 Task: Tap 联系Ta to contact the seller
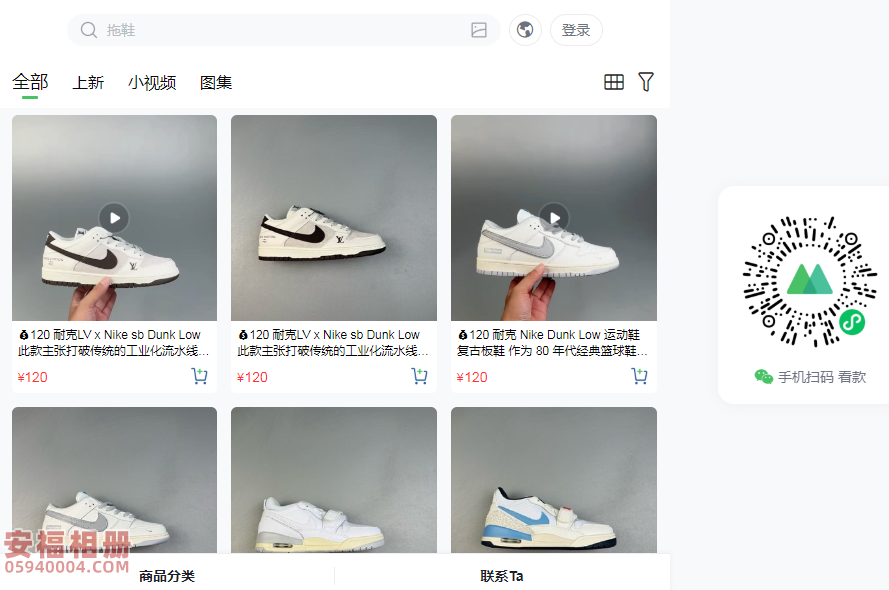point(501,576)
